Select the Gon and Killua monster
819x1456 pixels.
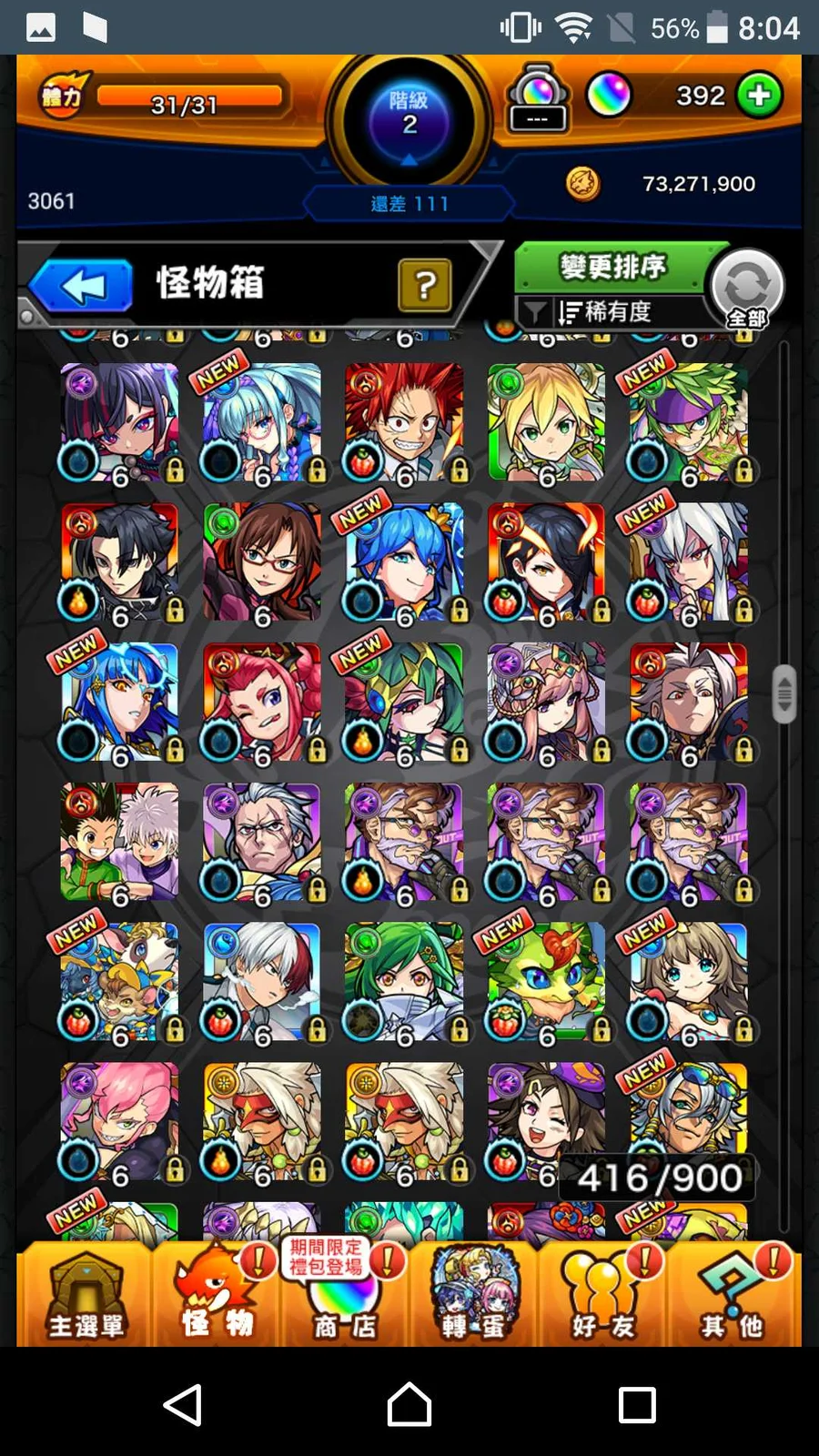119,842
